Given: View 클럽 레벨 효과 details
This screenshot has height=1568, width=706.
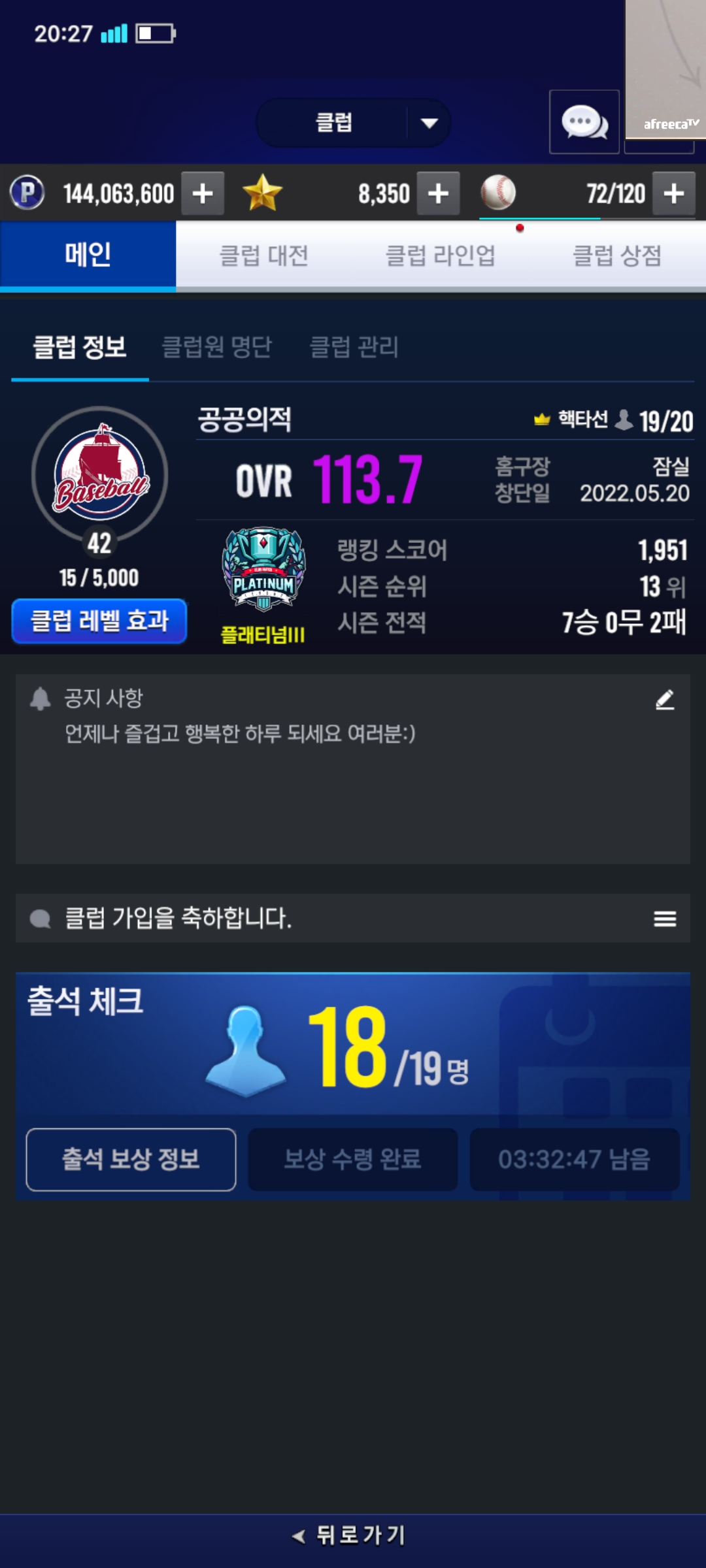Looking at the screenshot, I should (x=99, y=621).
